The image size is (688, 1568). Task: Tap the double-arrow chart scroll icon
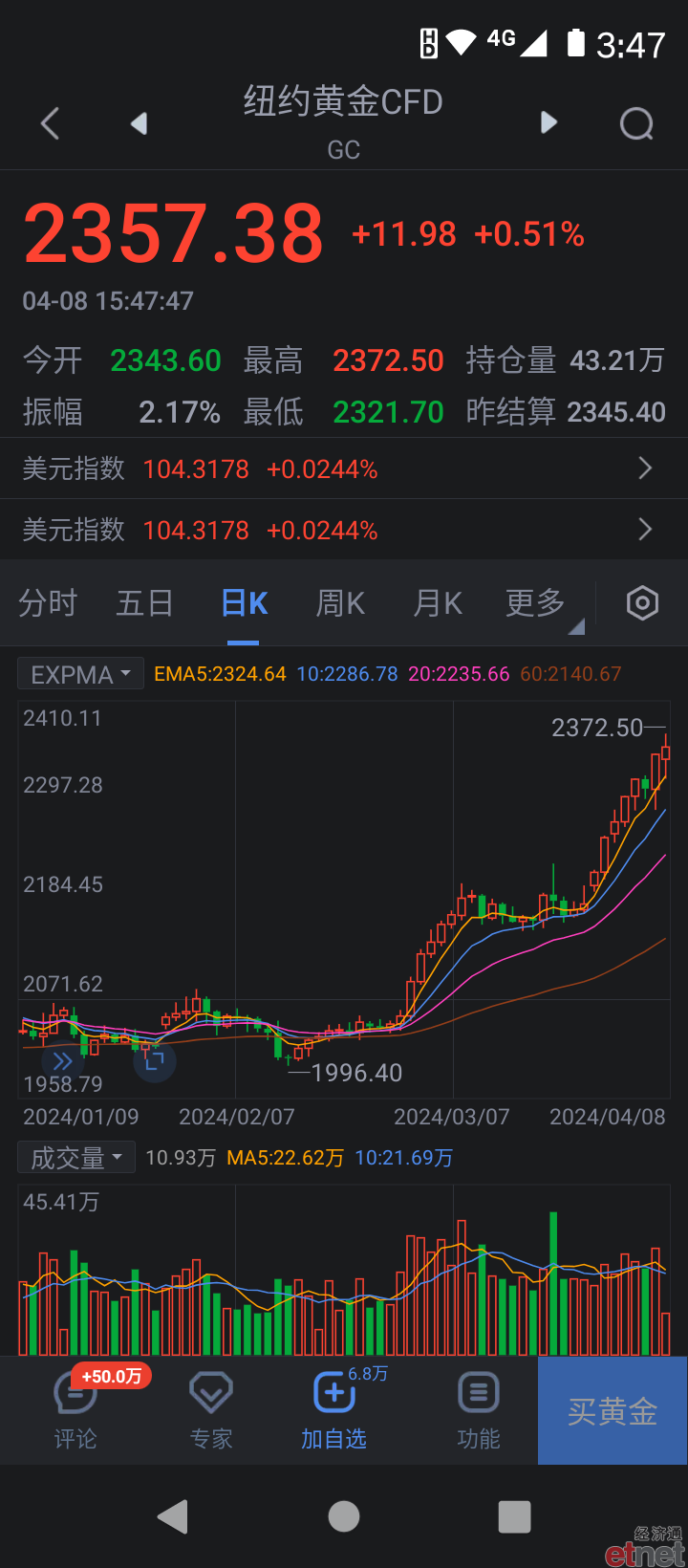pos(63,1060)
